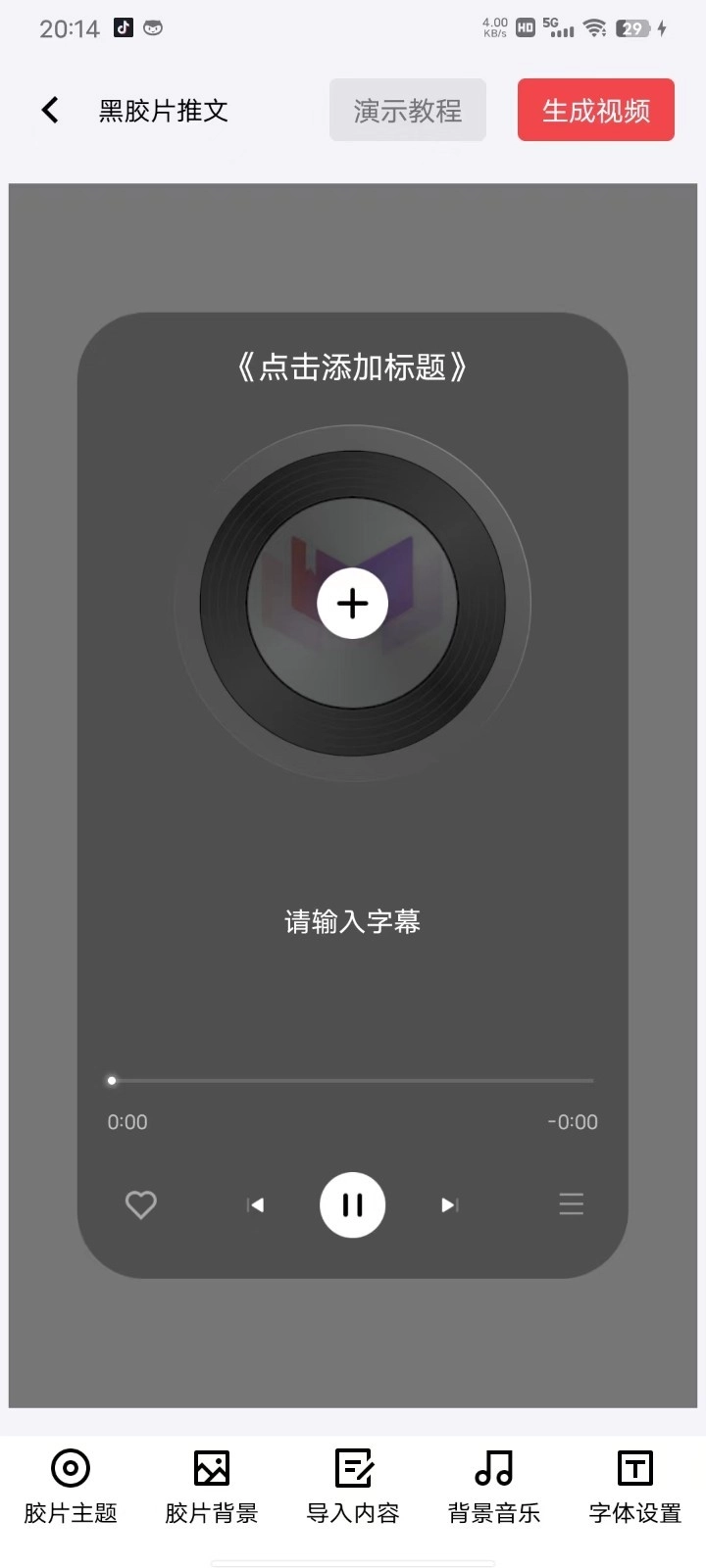Tap 生成视频 to generate the video

595,110
